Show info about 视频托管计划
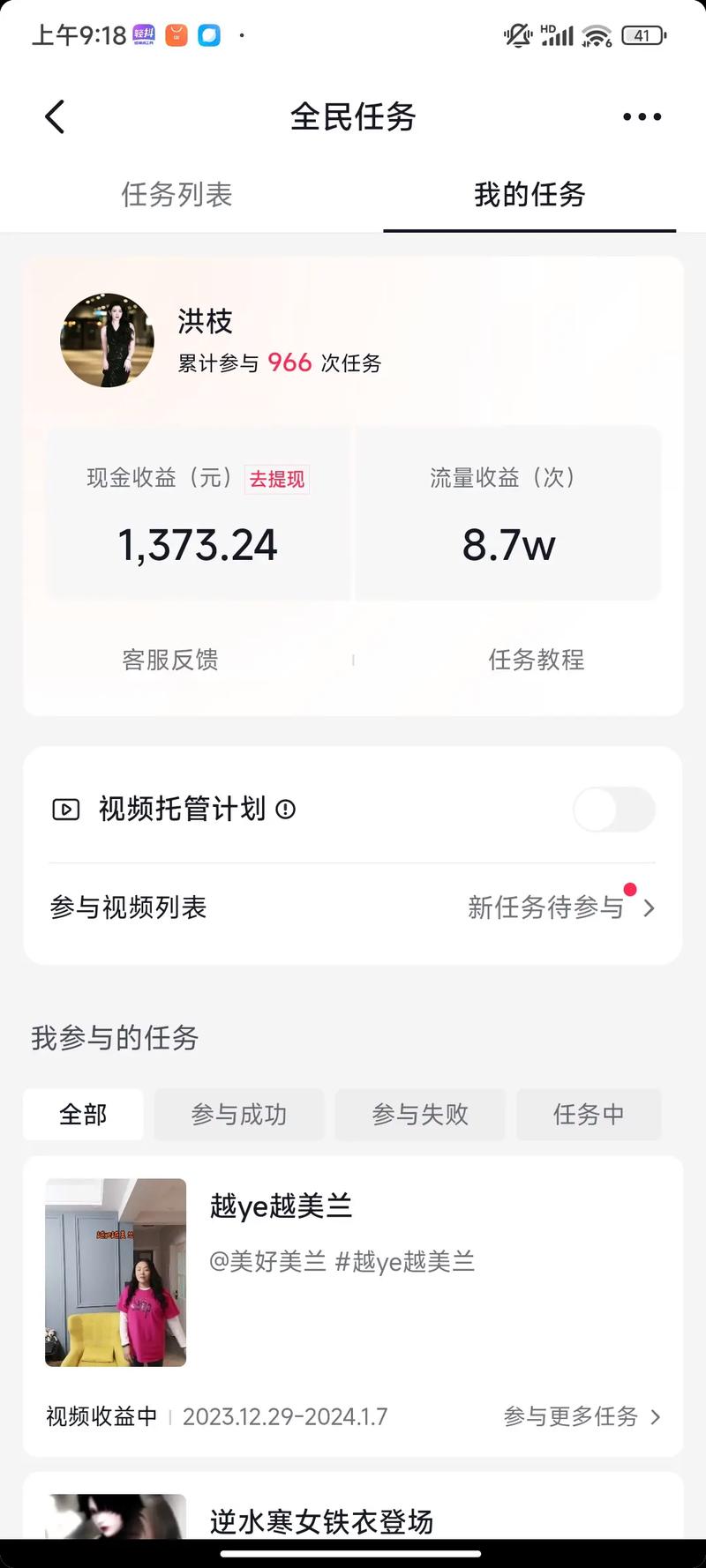706x1568 pixels. pyautogui.click(x=286, y=809)
